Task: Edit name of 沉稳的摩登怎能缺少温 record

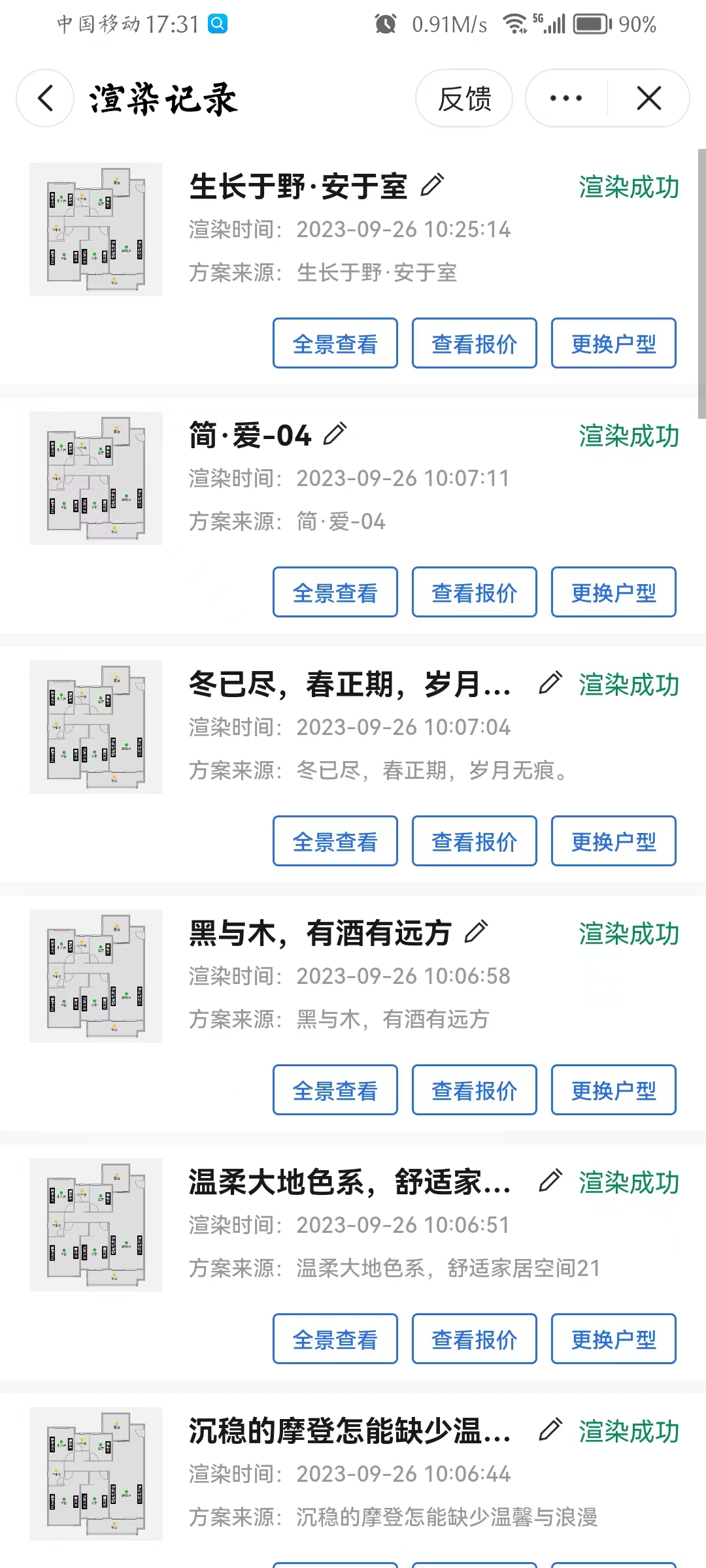Action: [550, 1430]
